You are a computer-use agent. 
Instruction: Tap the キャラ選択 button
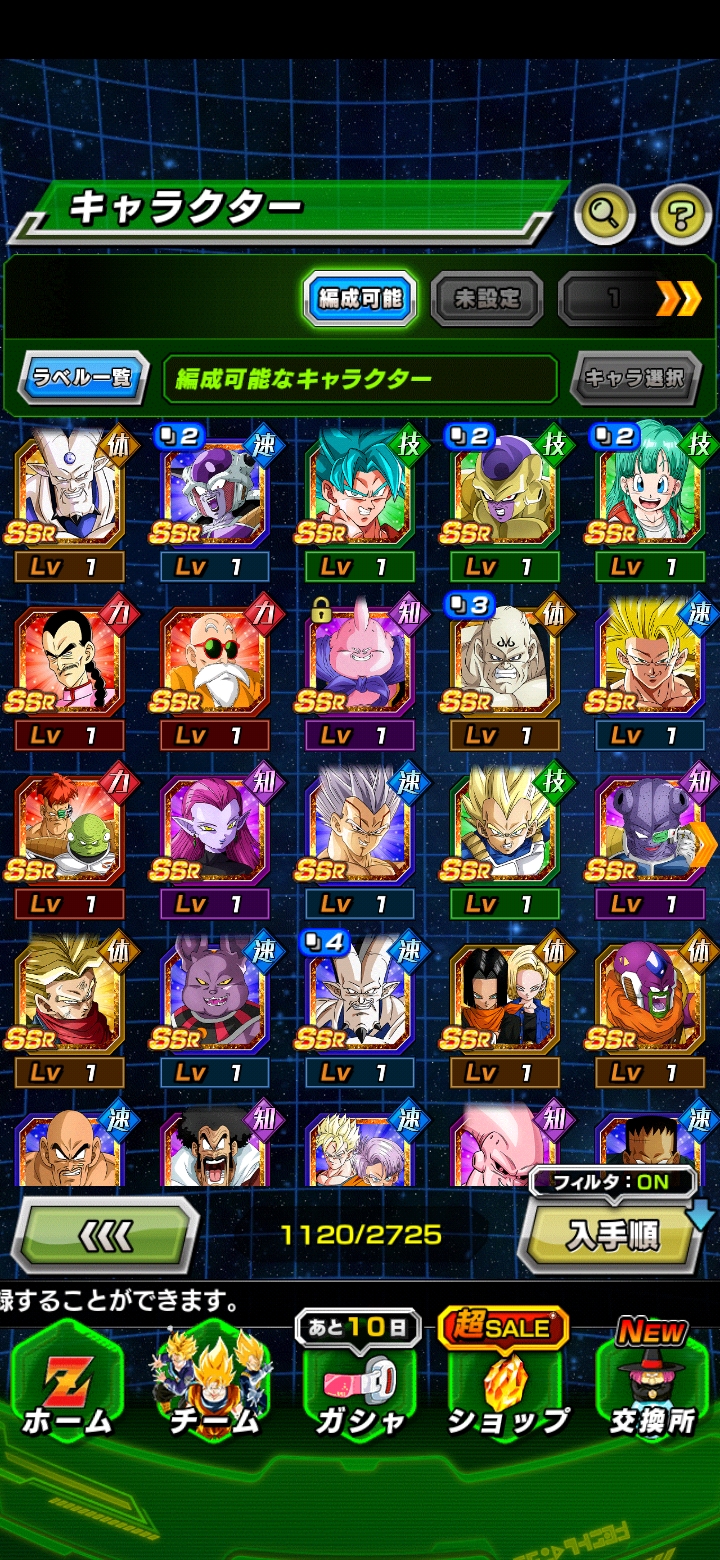tap(635, 378)
